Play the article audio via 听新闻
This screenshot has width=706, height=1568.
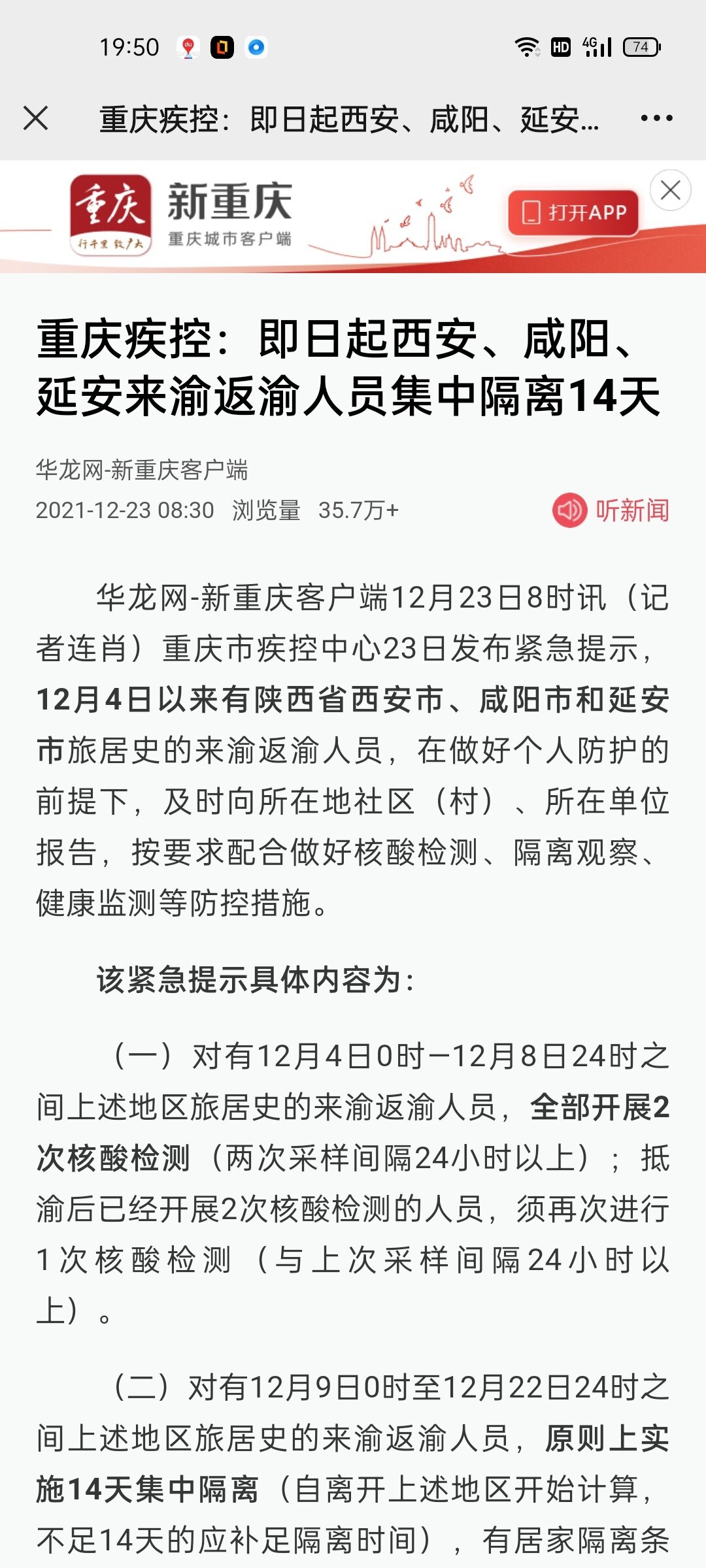pyautogui.click(x=611, y=510)
